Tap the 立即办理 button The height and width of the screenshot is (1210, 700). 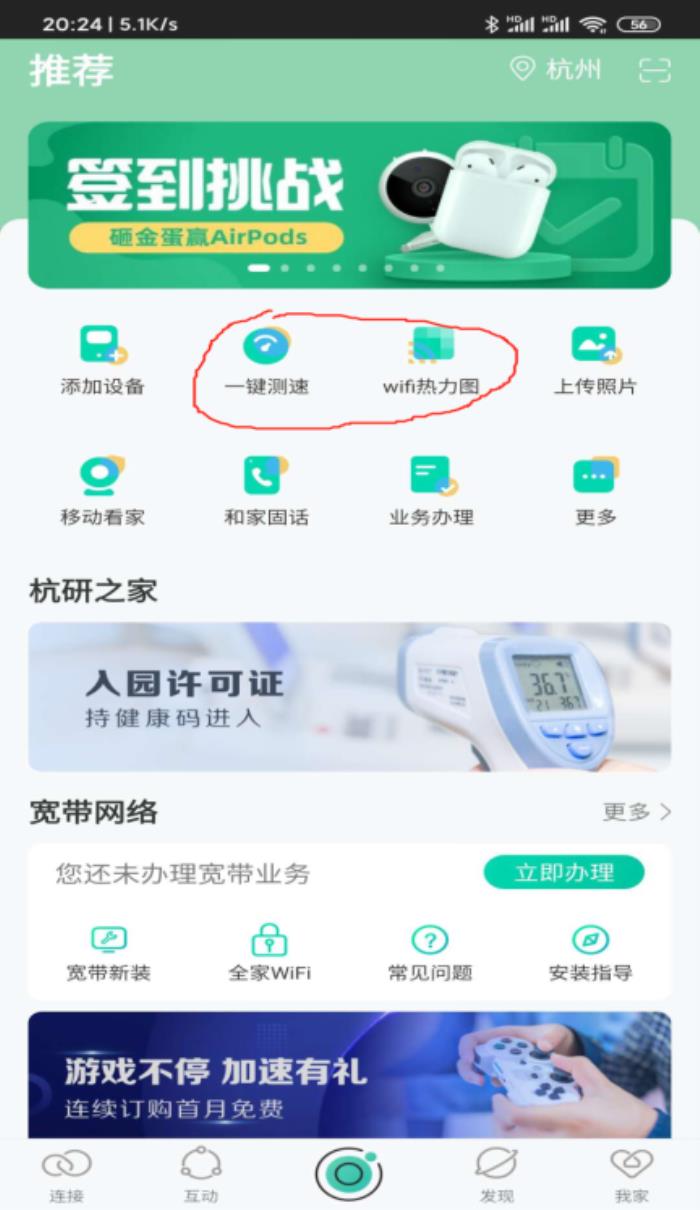tap(564, 873)
